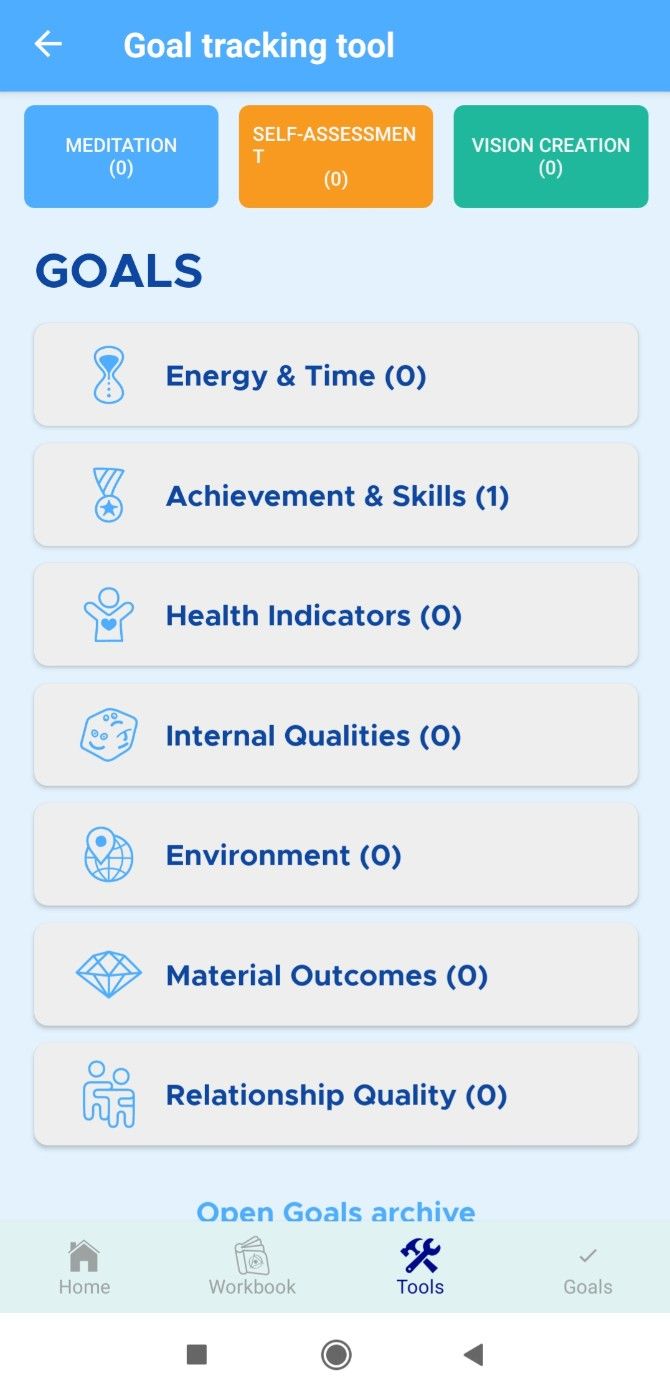The image size is (670, 1391).
Task: Open the Vision Creation tile
Action: click(x=551, y=157)
